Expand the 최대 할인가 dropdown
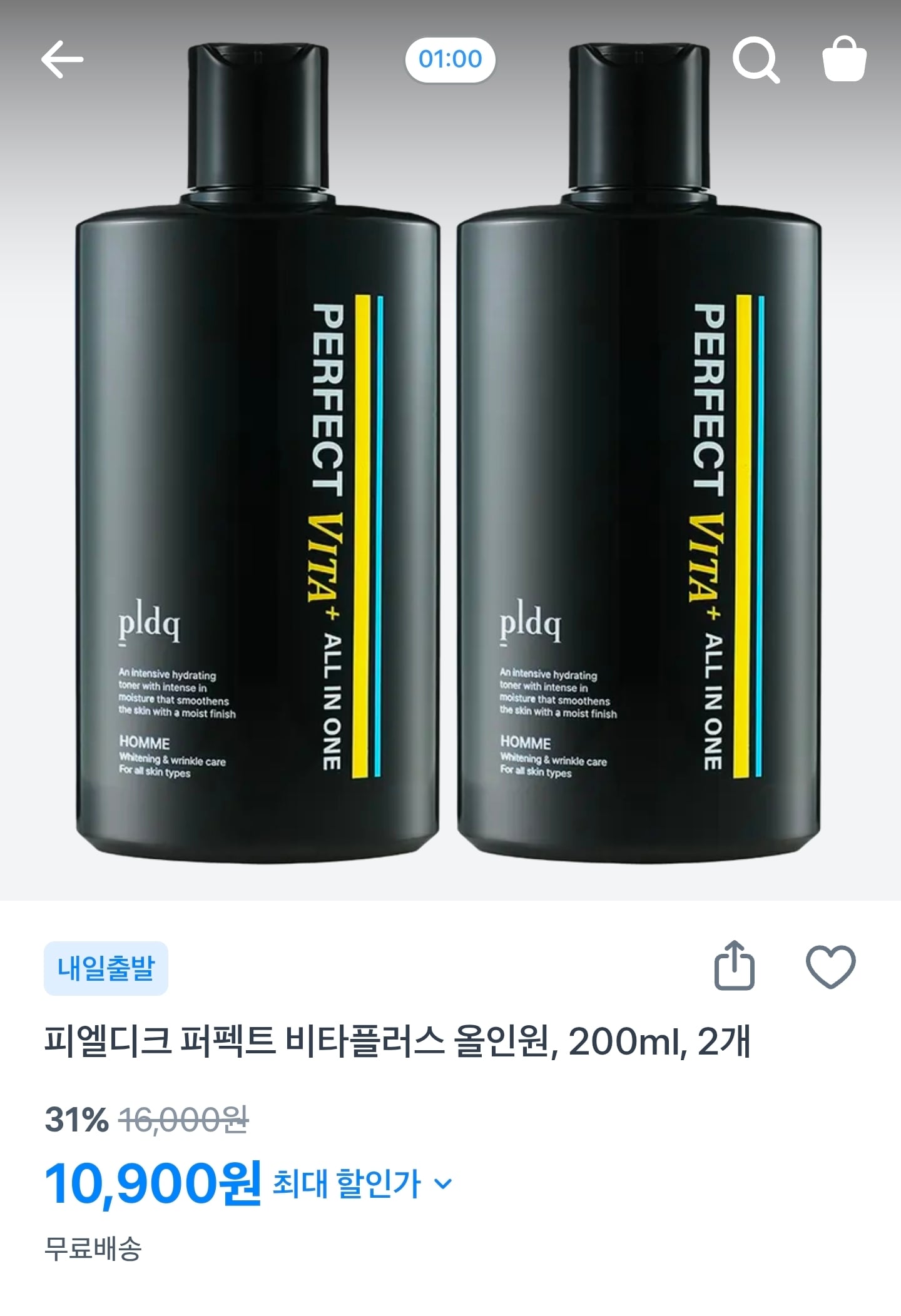The image size is (901, 1316). [362, 1184]
